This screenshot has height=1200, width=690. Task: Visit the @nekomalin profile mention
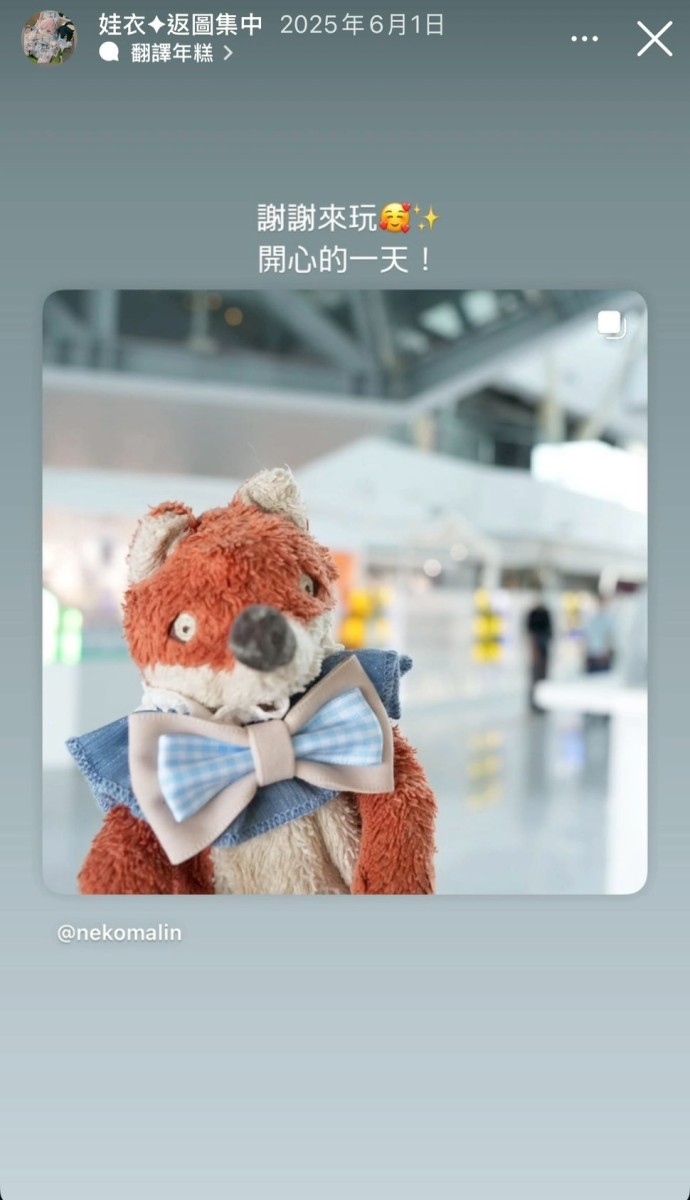pyautogui.click(x=119, y=933)
